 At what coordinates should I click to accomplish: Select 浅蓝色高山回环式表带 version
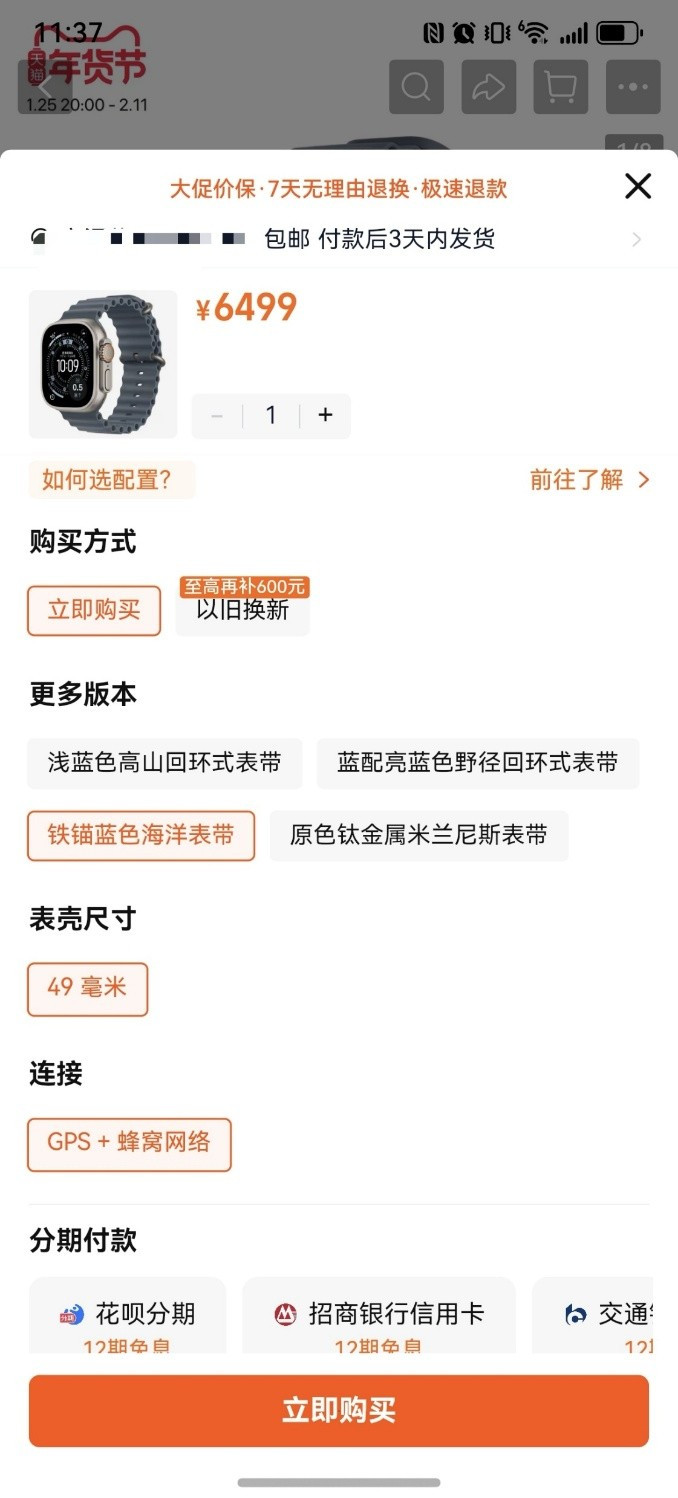165,763
